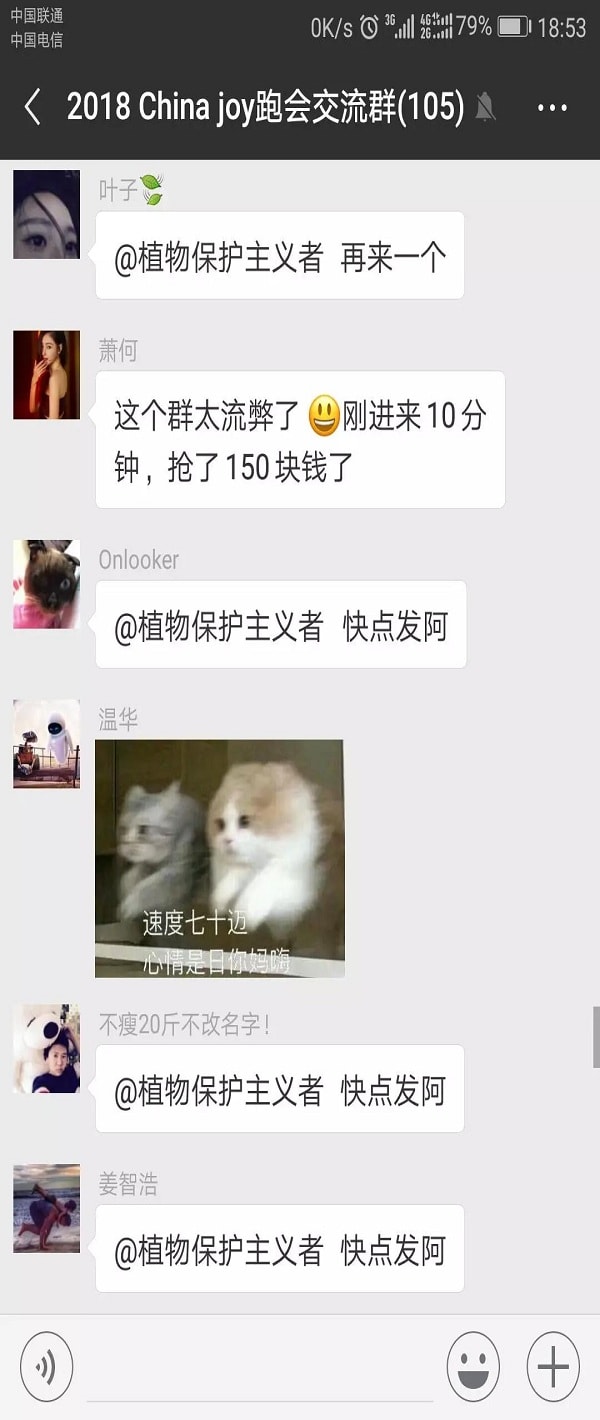Open 萧何's profile avatar

tap(46, 375)
